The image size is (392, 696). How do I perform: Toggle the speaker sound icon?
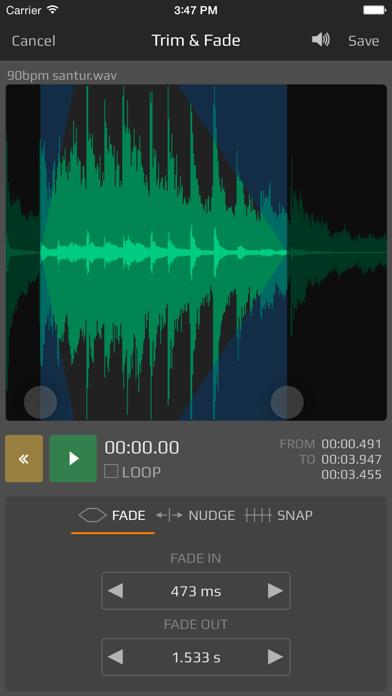321,40
